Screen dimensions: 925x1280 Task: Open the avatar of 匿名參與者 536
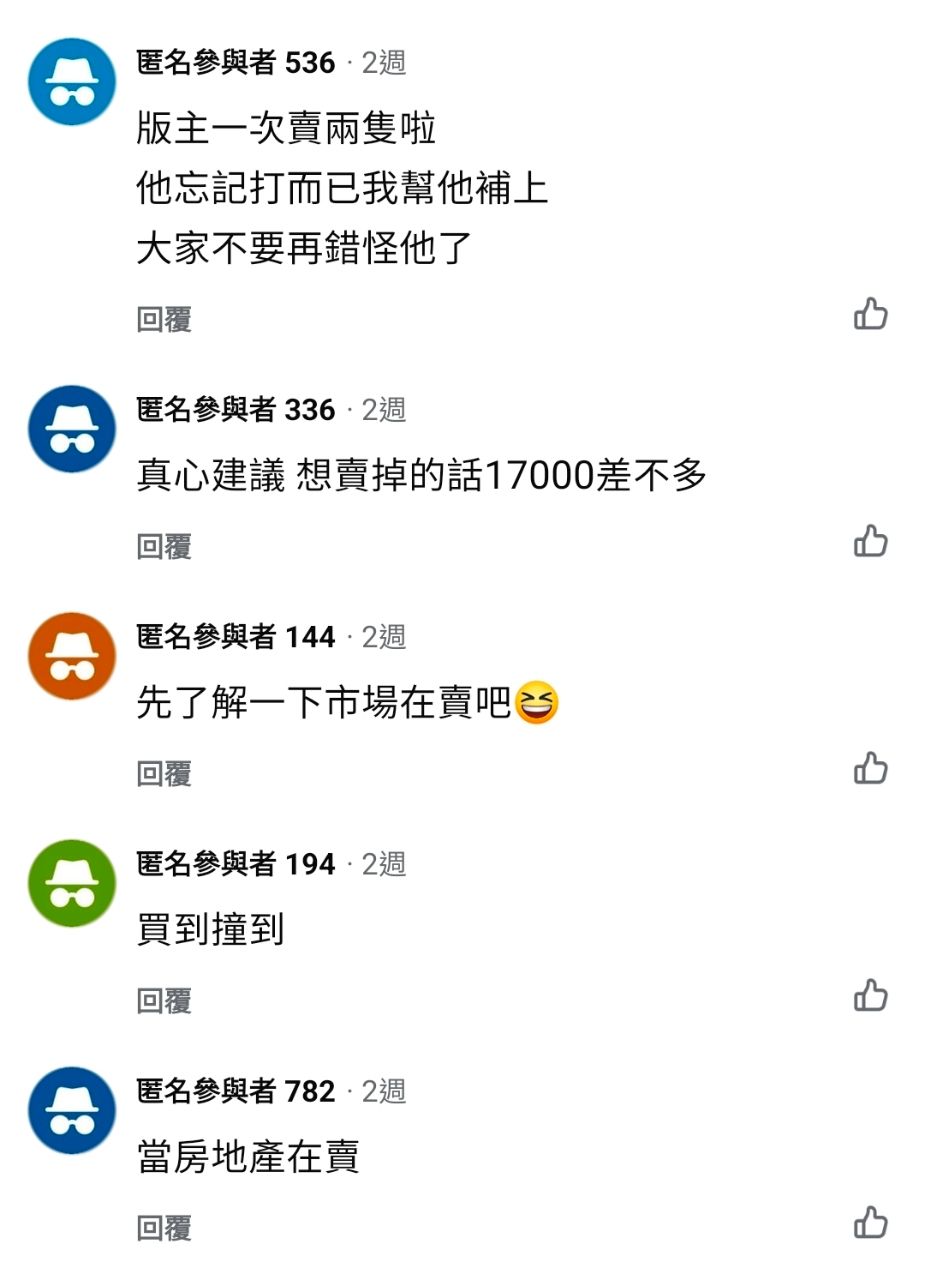pos(72,82)
